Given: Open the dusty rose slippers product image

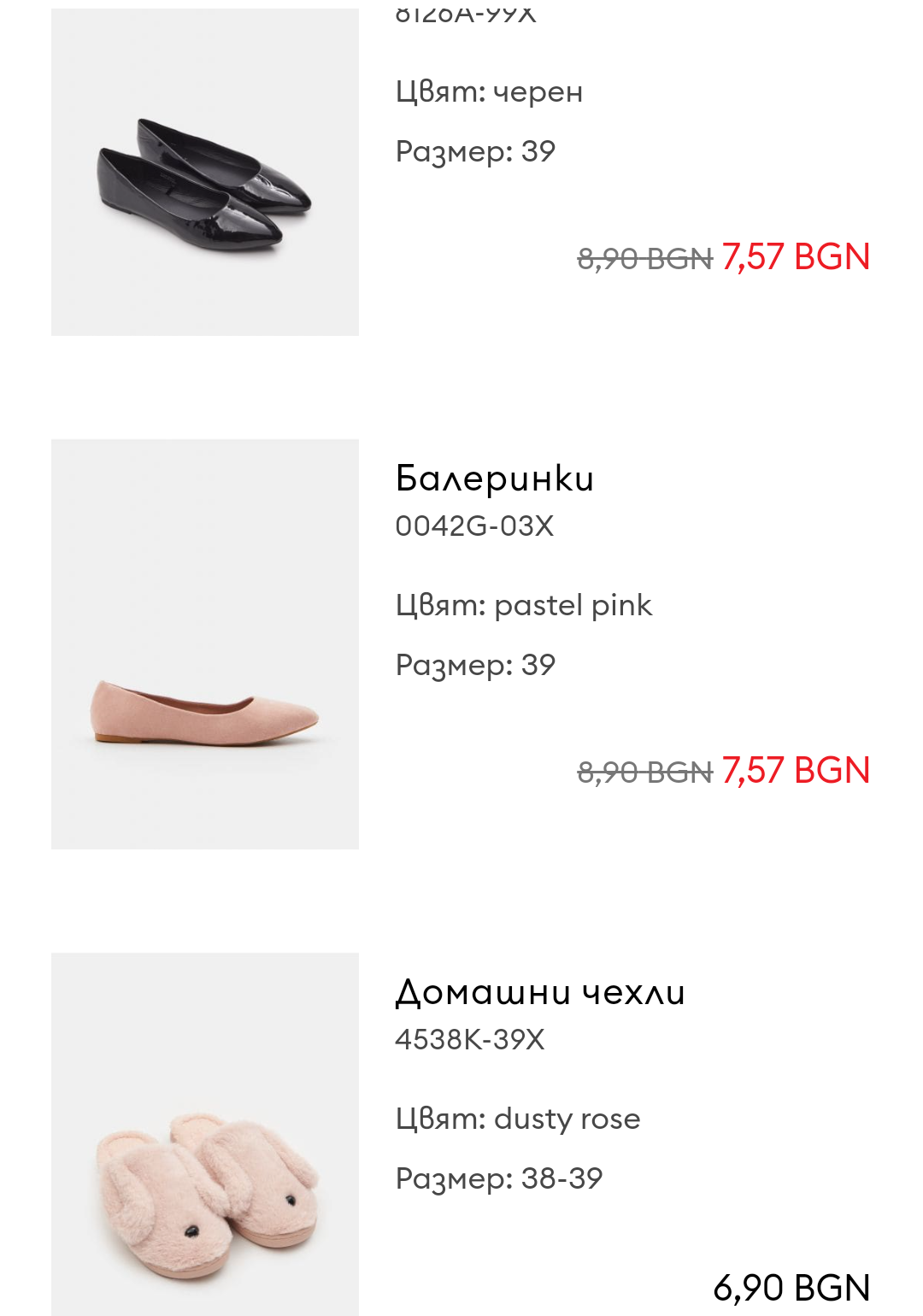Looking at the screenshot, I should pos(205,1137).
